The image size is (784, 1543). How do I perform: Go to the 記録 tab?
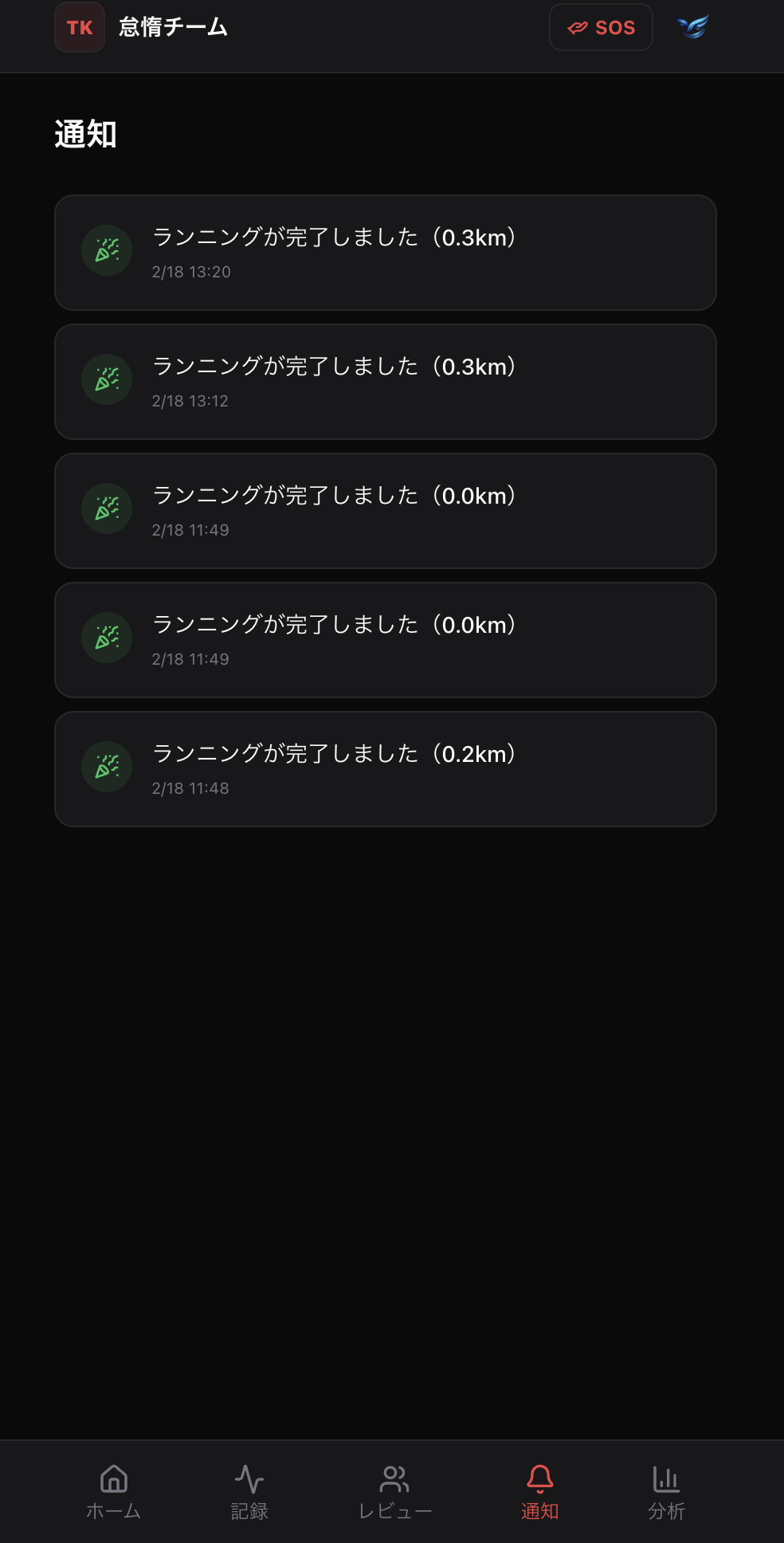tap(249, 1491)
